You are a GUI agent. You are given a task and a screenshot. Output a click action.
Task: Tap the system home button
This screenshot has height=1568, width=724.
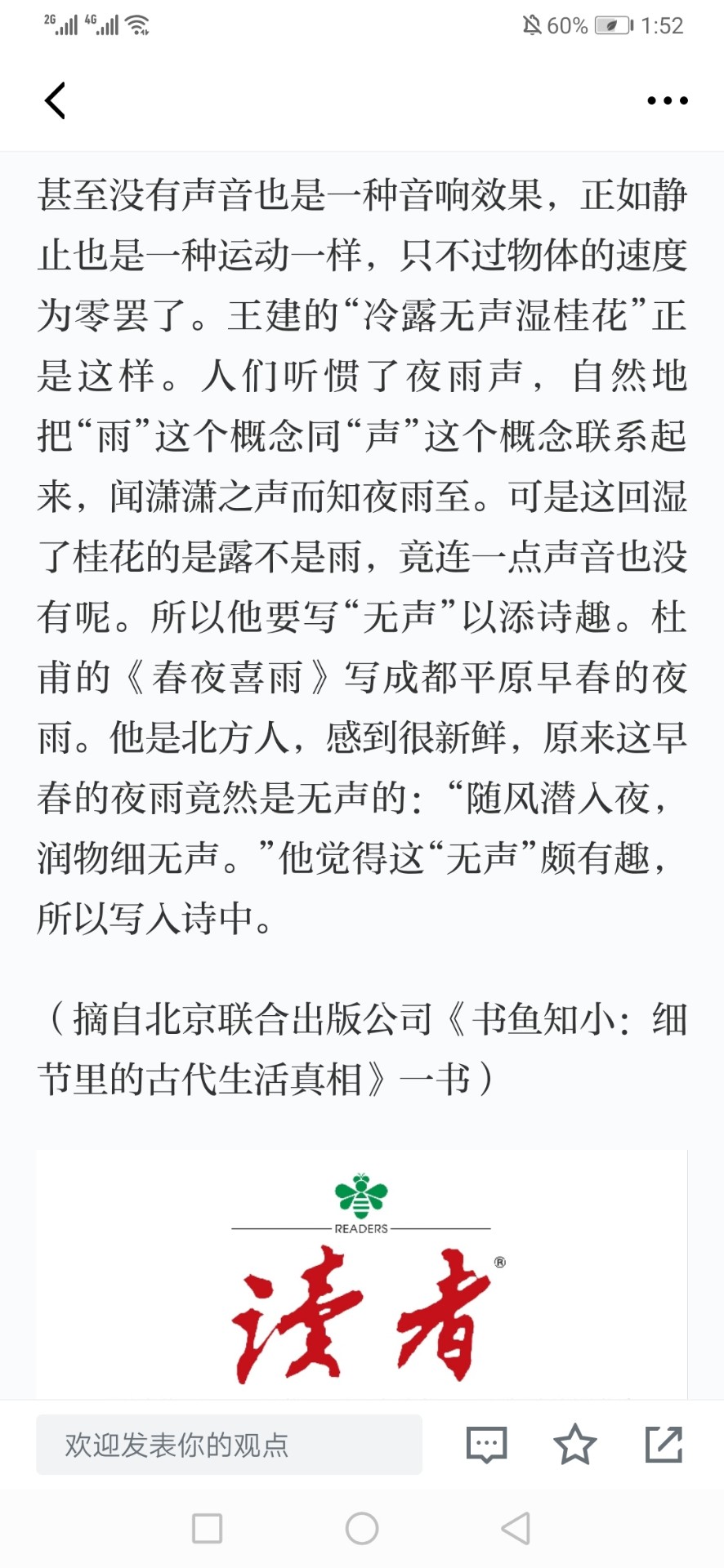click(362, 1528)
